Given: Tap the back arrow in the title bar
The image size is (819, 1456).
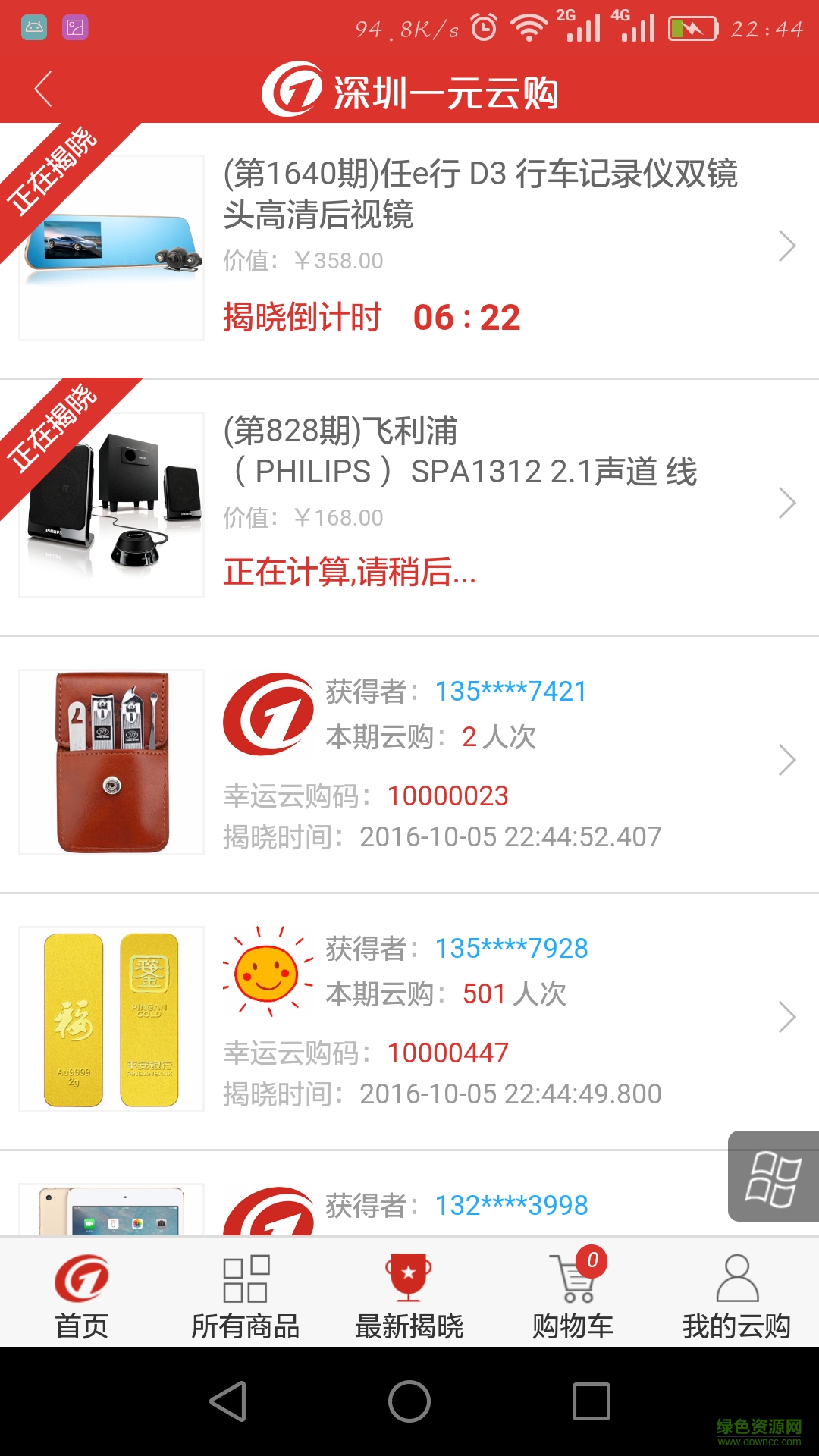Looking at the screenshot, I should pyautogui.click(x=43, y=89).
